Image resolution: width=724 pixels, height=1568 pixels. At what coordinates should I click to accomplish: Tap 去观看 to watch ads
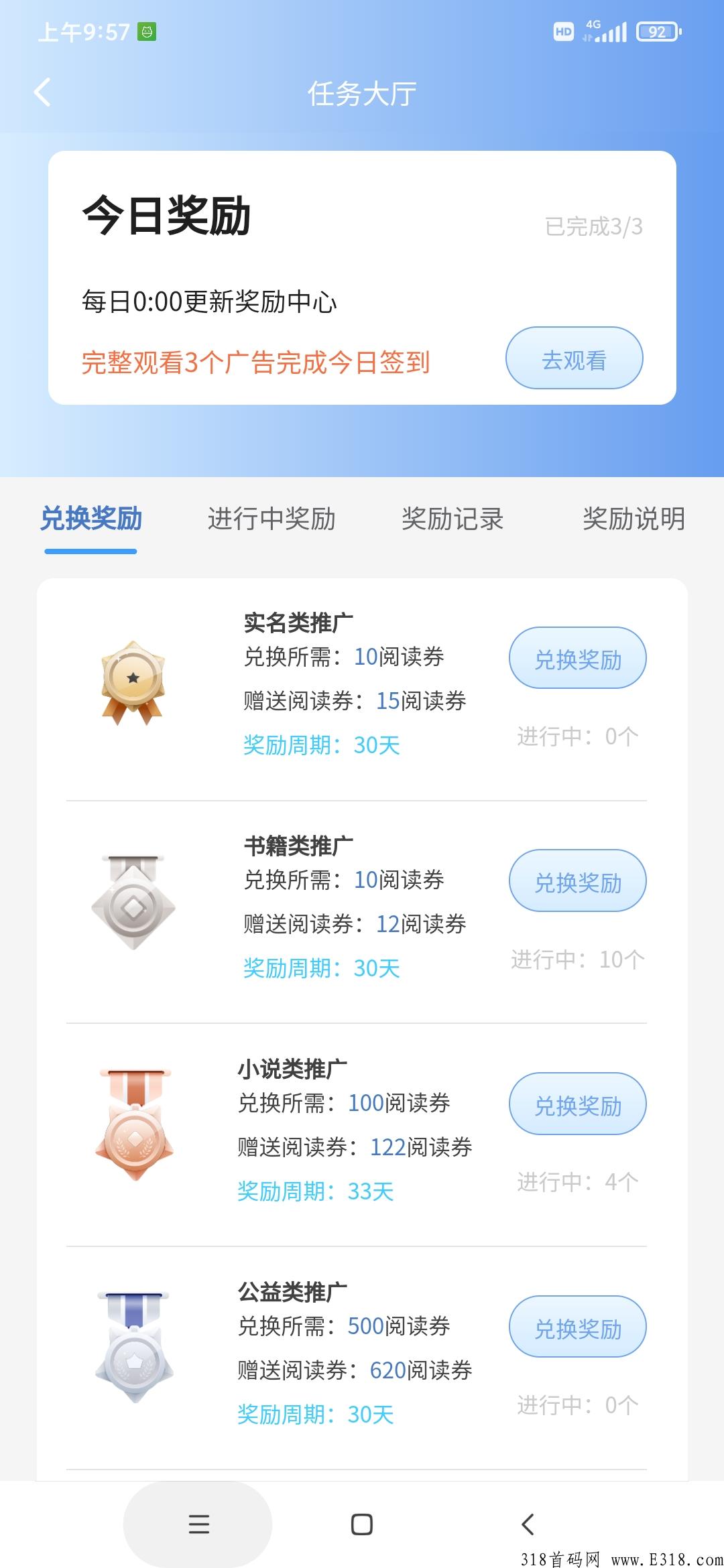pos(574,359)
